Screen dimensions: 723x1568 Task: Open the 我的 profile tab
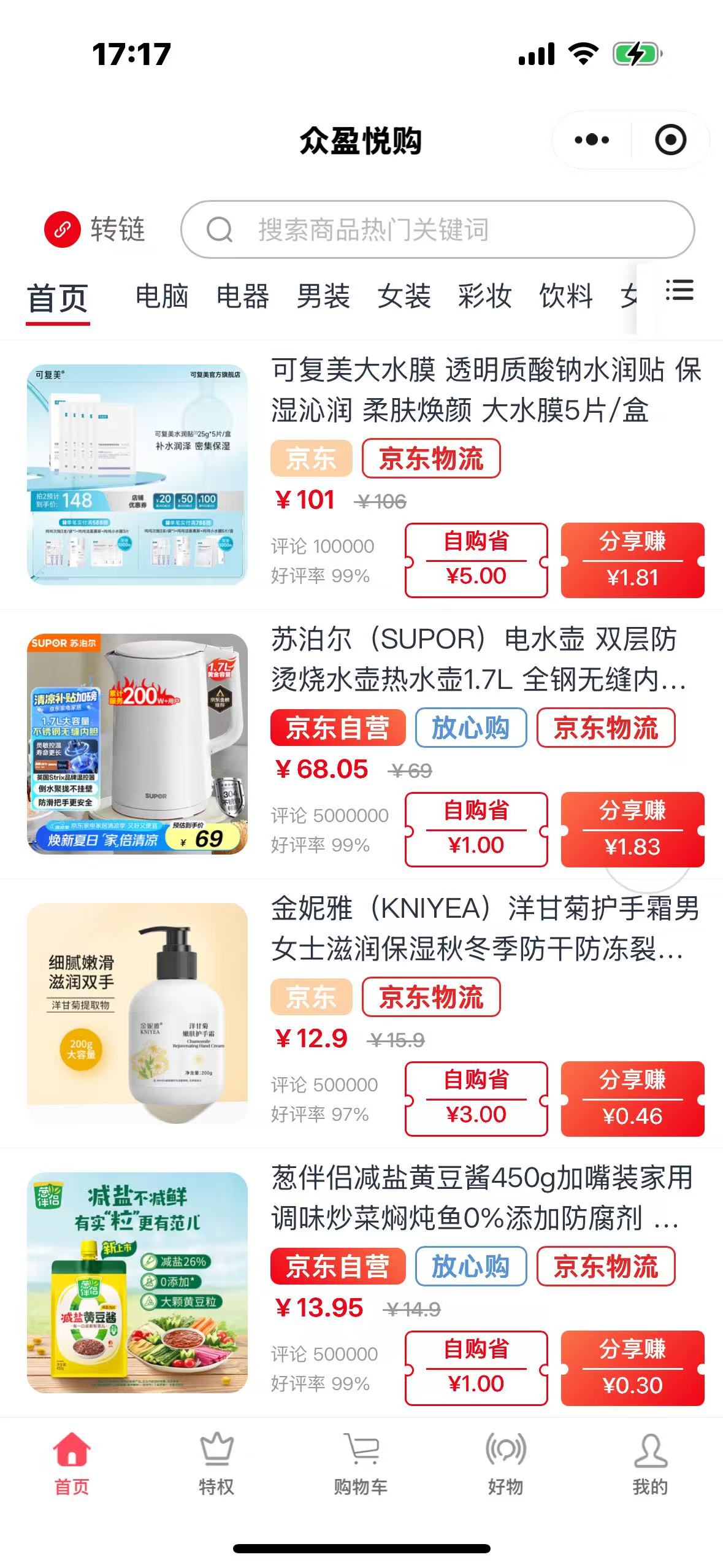(x=650, y=1465)
